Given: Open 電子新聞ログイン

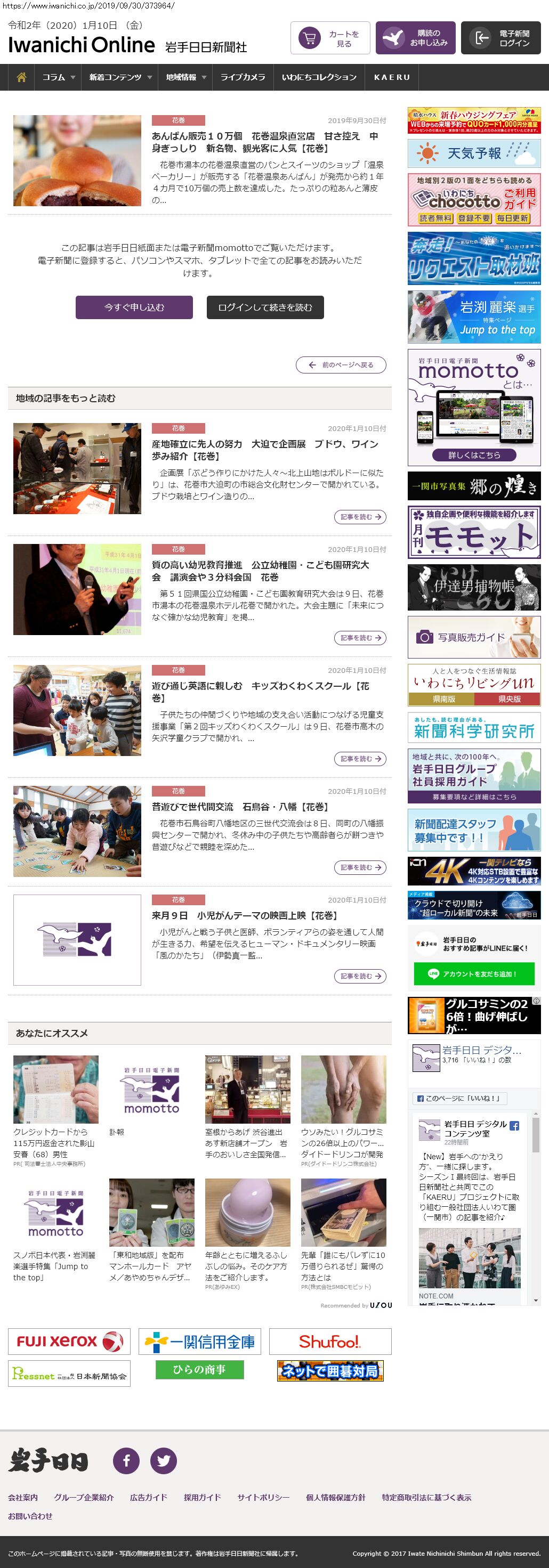Looking at the screenshot, I should click(500, 38).
